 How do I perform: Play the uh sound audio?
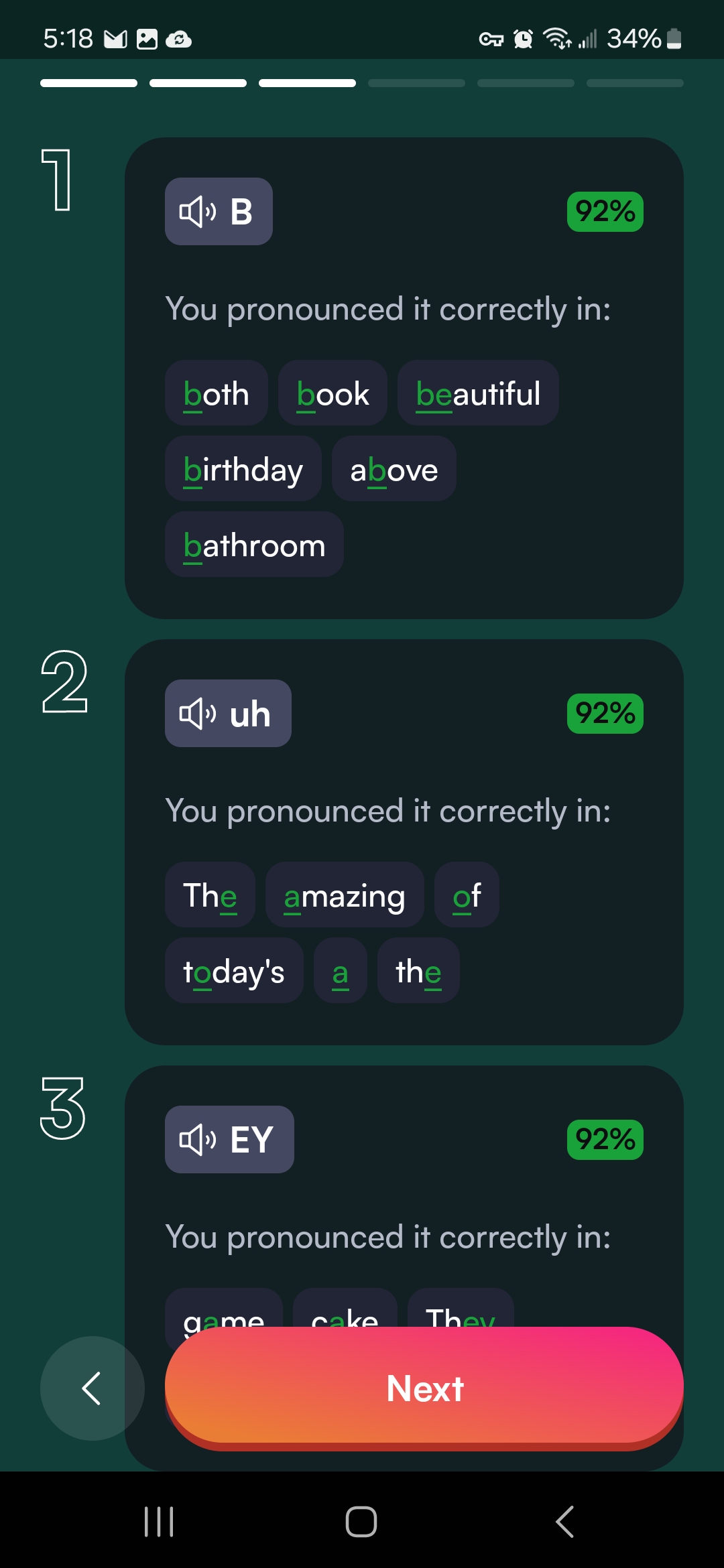[228, 713]
